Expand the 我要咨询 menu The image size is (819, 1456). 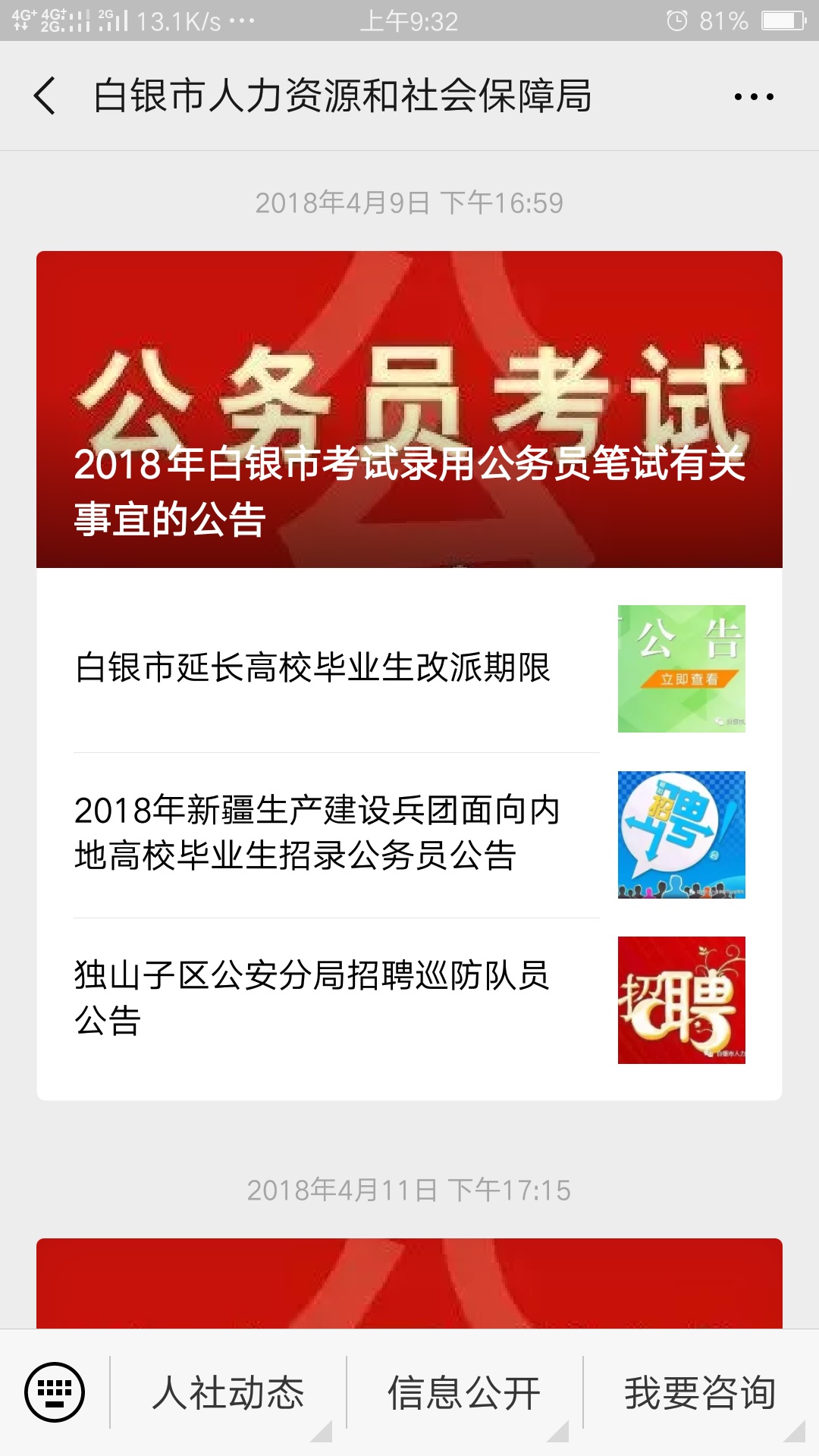point(700,1392)
